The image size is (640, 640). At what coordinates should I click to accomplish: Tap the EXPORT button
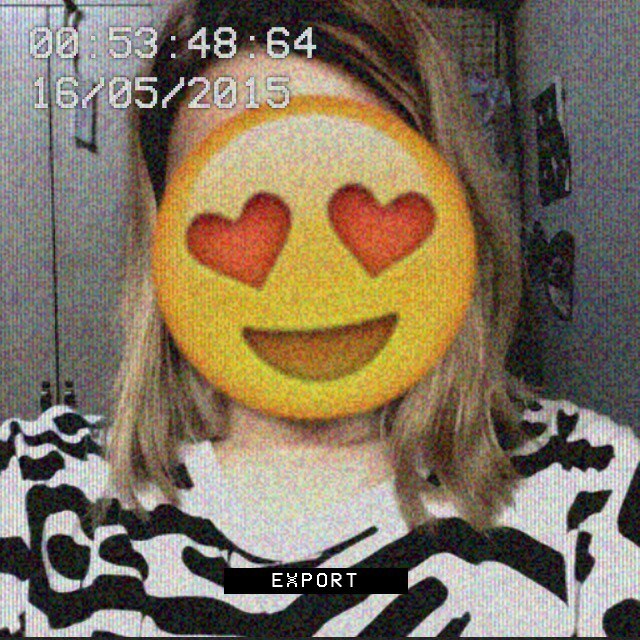[315, 580]
